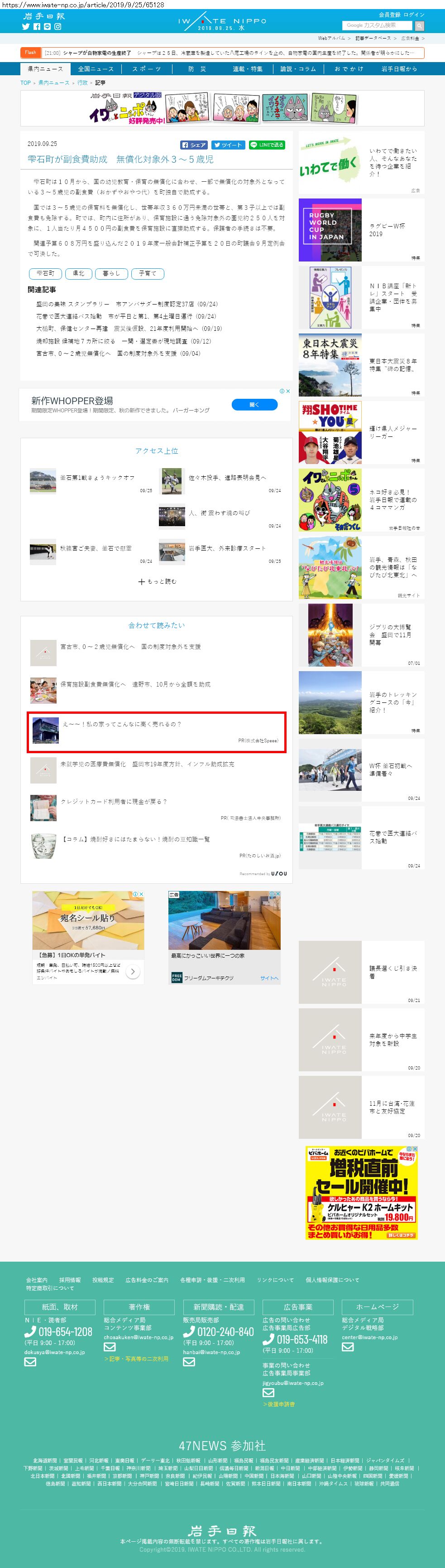Tap the 開く button on the WHOPPER ad
The height and width of the screenshot is (1568, 445).
click(x=254, y=405)
